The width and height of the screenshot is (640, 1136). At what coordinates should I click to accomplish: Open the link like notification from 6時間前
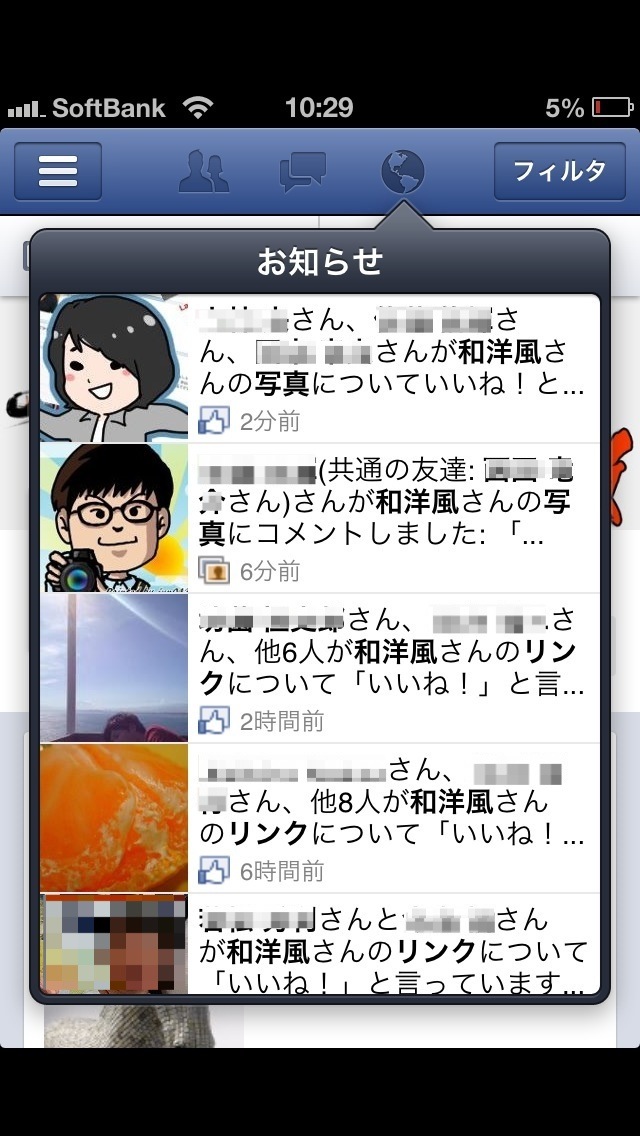click(x=320, y=818)
